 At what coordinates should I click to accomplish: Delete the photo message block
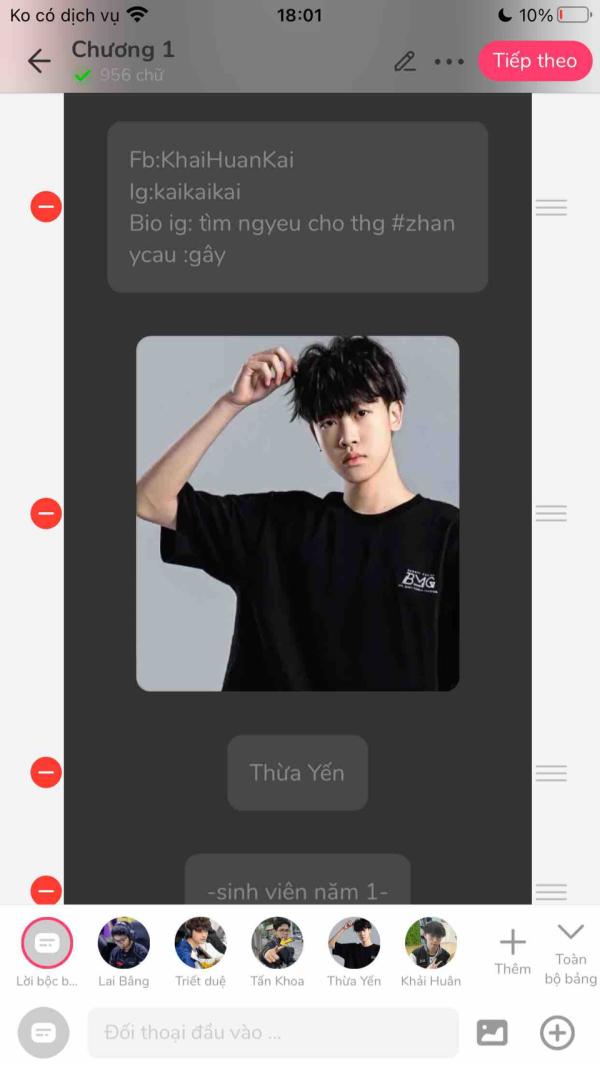(x=46, y=513)
